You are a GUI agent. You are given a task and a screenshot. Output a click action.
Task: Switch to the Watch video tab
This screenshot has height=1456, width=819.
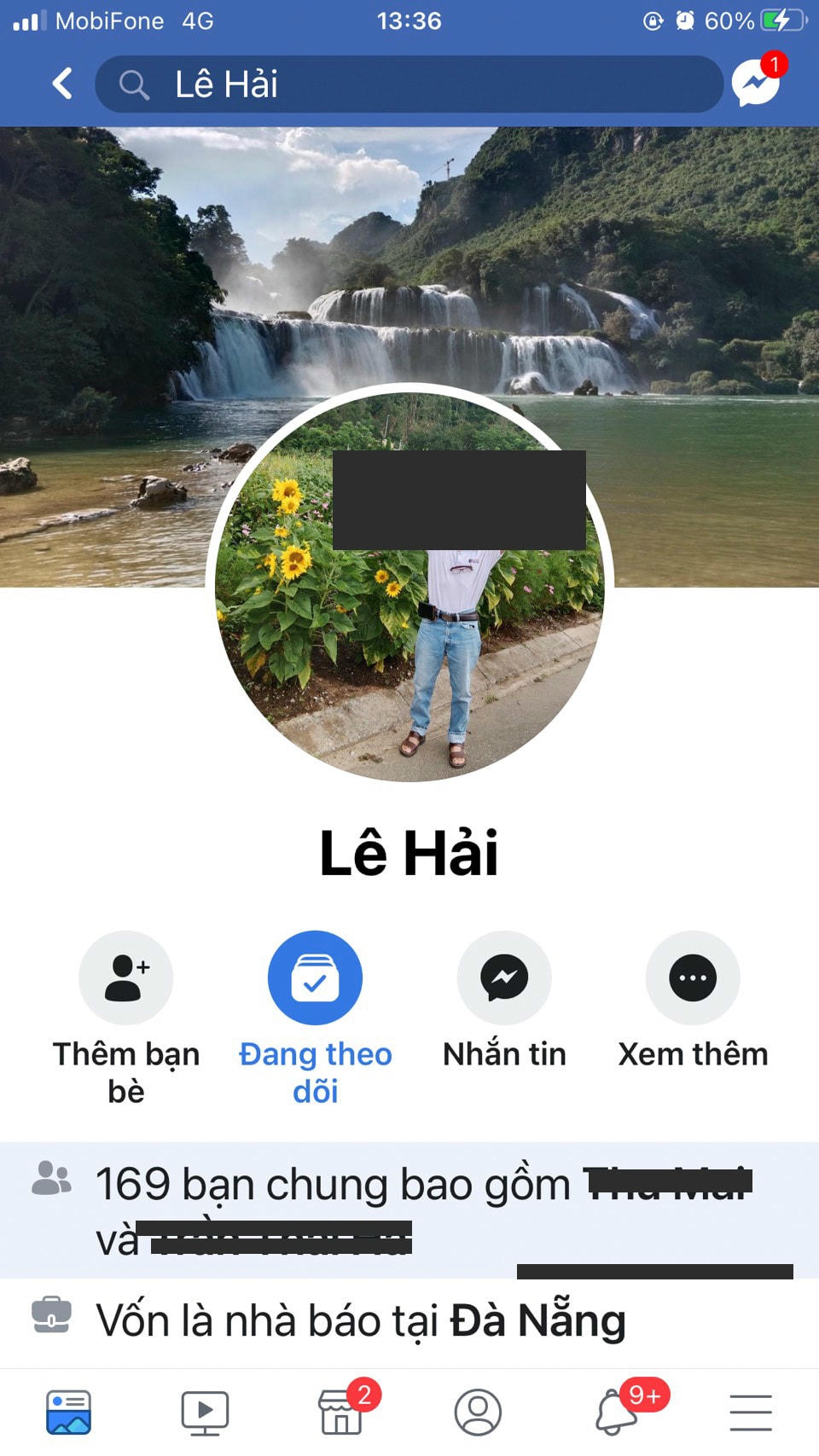point(205,1412)
